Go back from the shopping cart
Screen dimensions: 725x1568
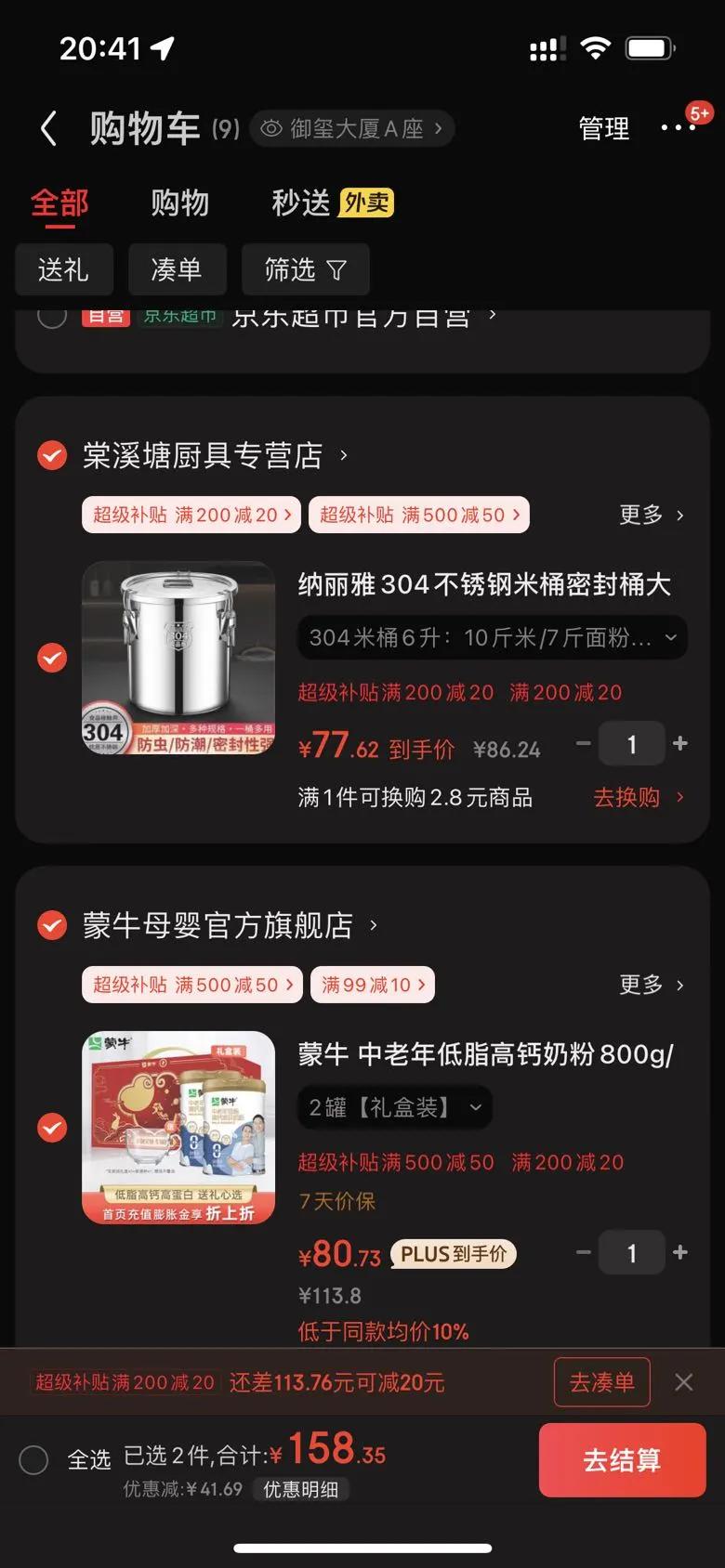coord(49,128)
